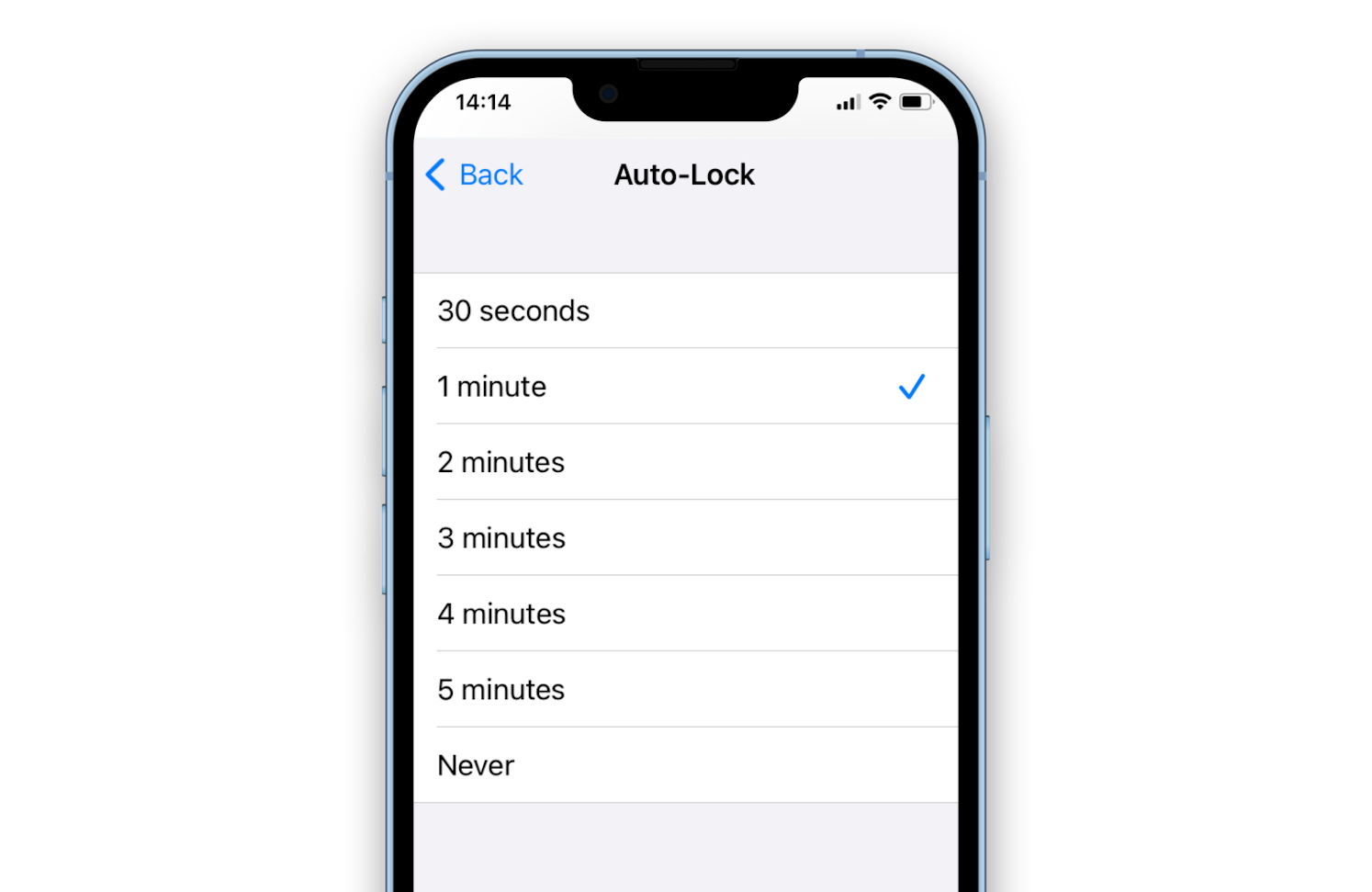Go back from Auto-Lock settings
The height and width of the screenshot is (892, 1372).
tap(476, 175)
